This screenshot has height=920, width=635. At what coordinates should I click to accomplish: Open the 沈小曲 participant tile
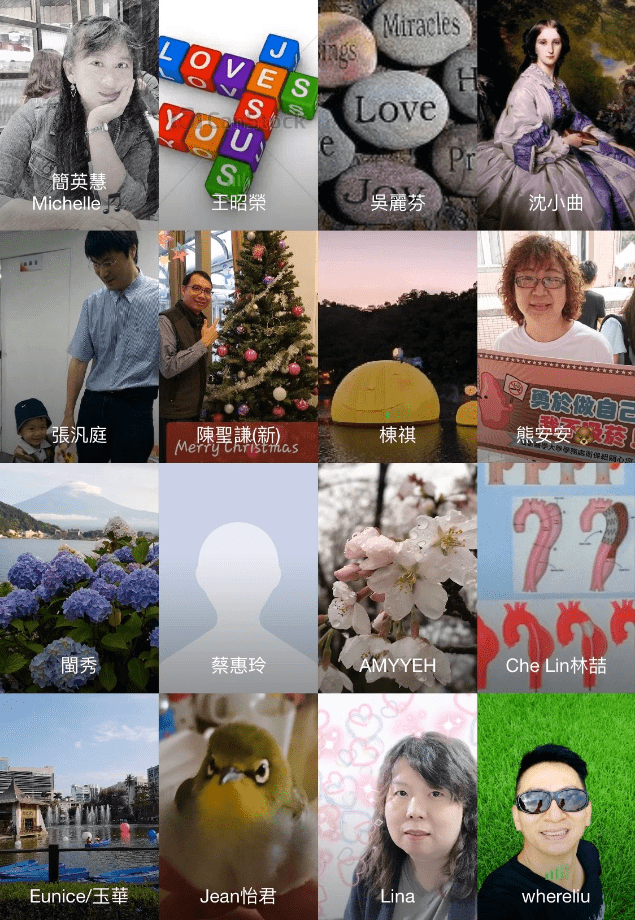click(x=556, y=115)
